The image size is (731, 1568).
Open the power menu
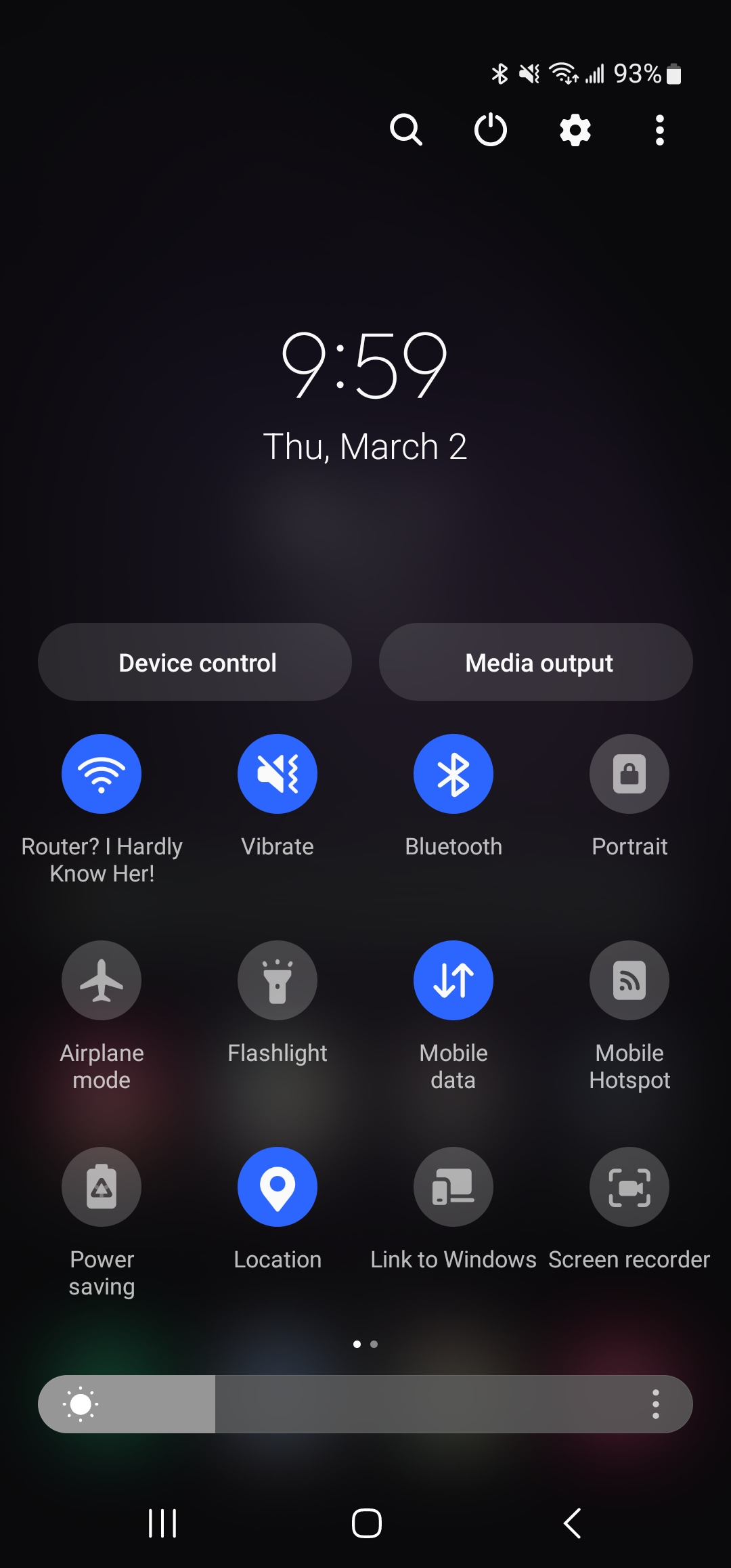491,129
